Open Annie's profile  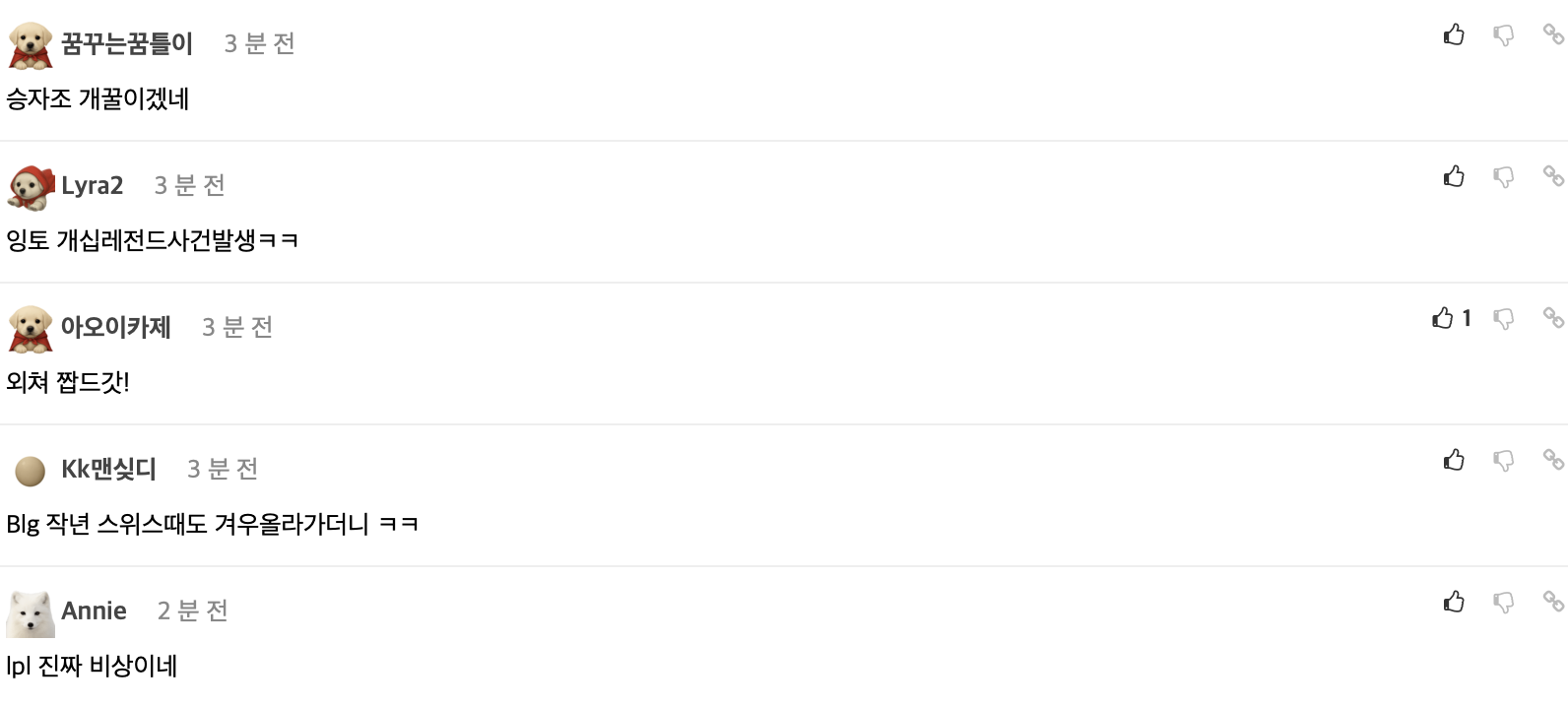point(94,611)
